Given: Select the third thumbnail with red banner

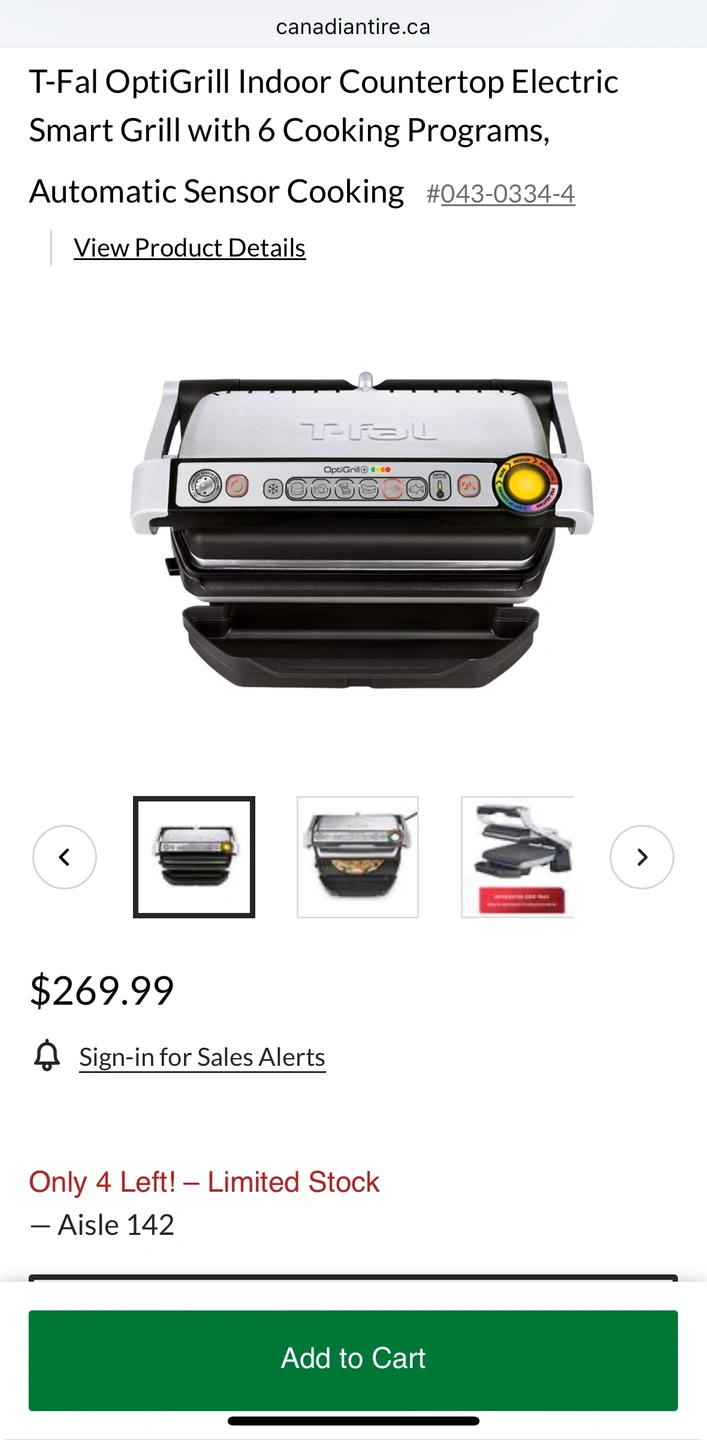Looking at the screenshot, I should pos(517,857).
